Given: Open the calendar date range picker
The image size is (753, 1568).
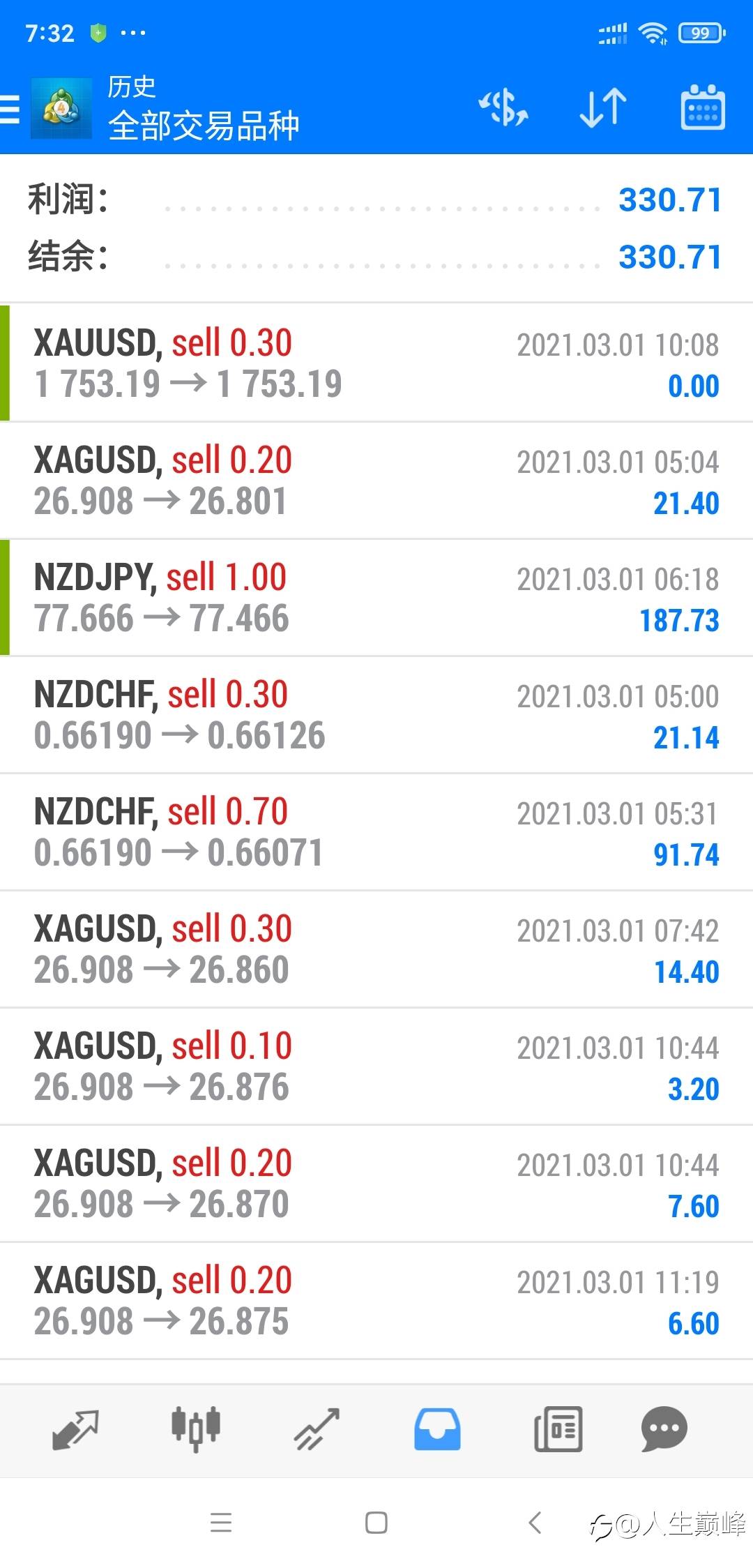Looking at the screenshot, I should tap(702, 108).
